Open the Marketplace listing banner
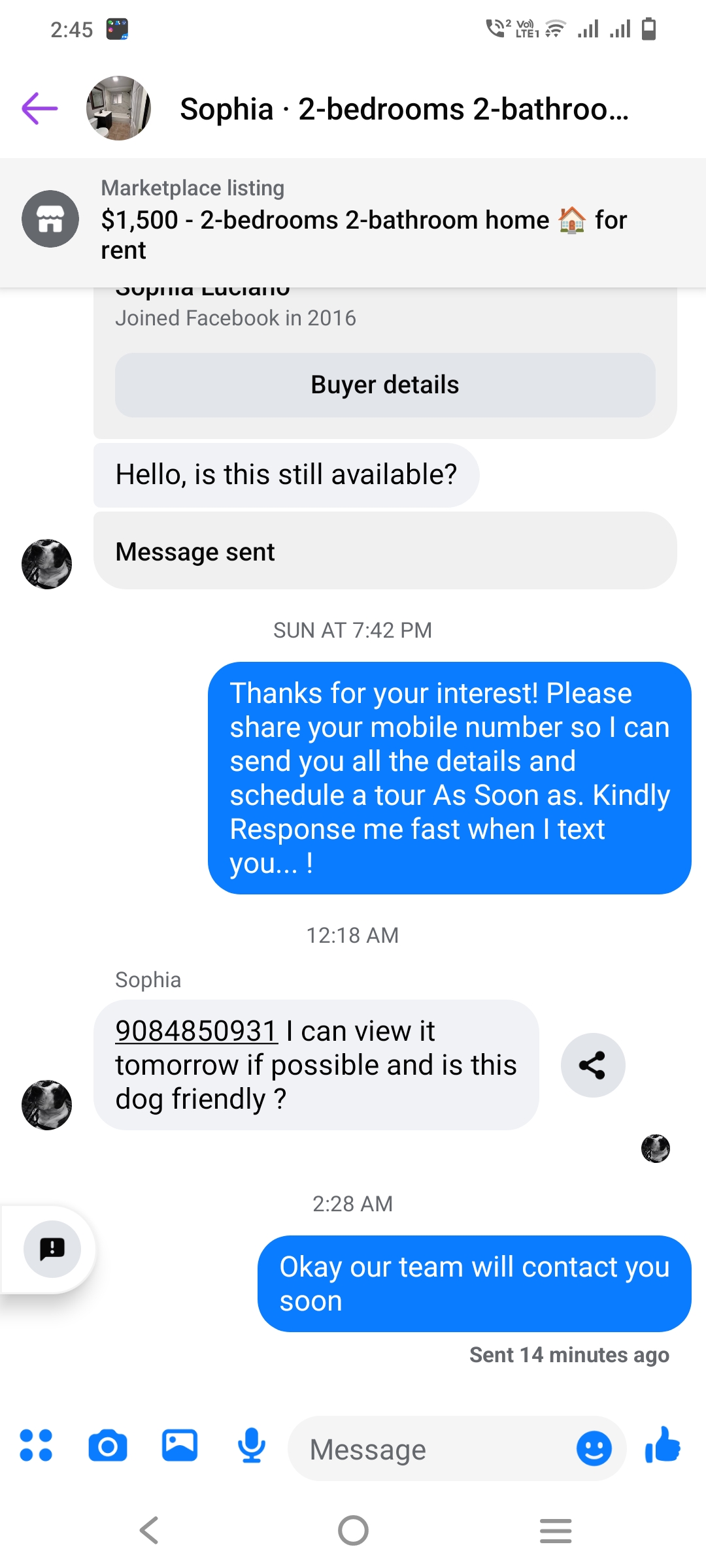The width and height of the screenshot is (706, 1568). (x=353, y=222)
